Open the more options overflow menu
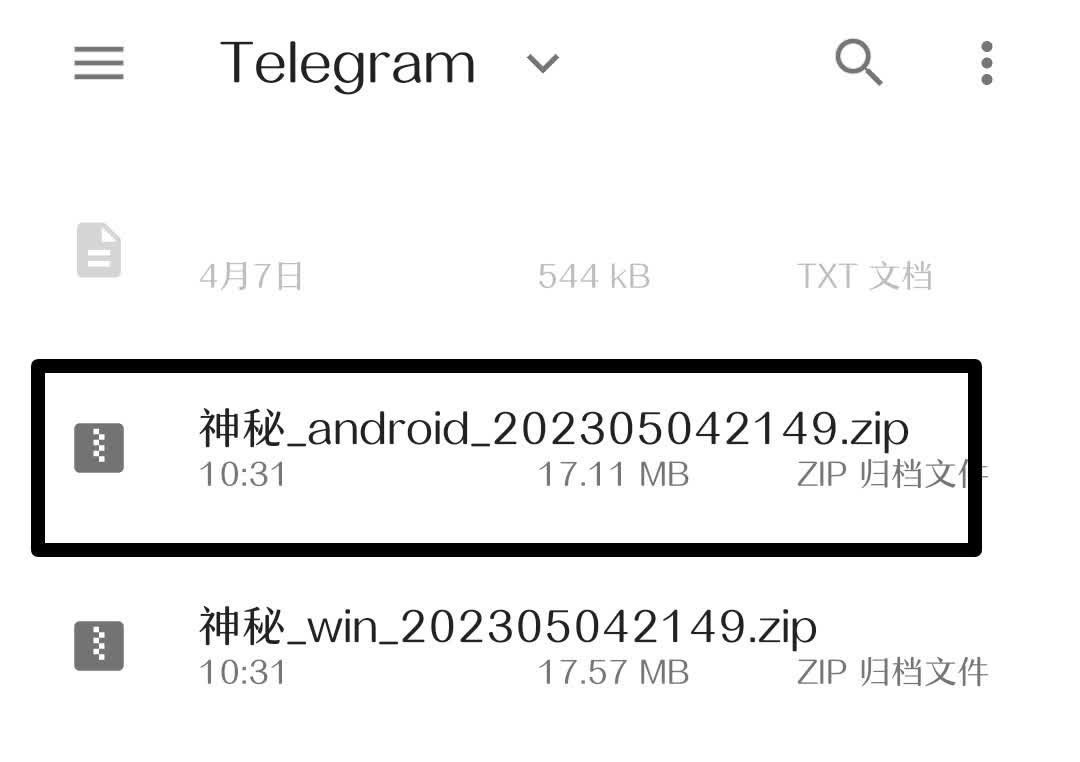Viewport: 1080px width, 762px height. point(986,64)
